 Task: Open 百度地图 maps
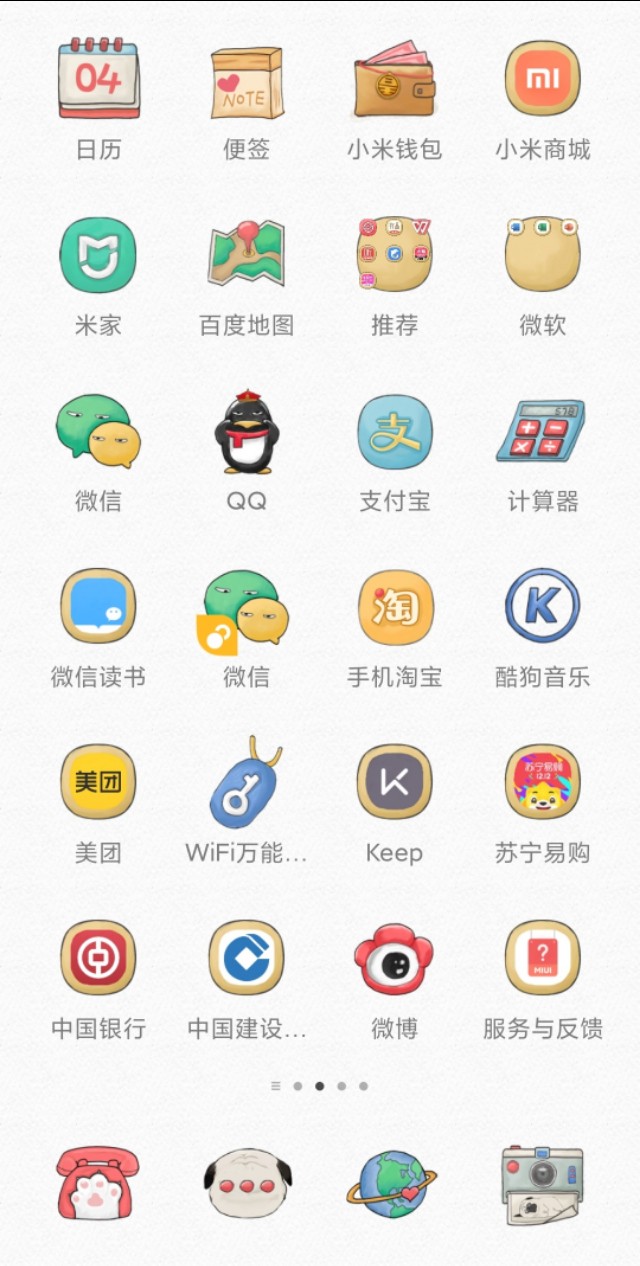246,255
